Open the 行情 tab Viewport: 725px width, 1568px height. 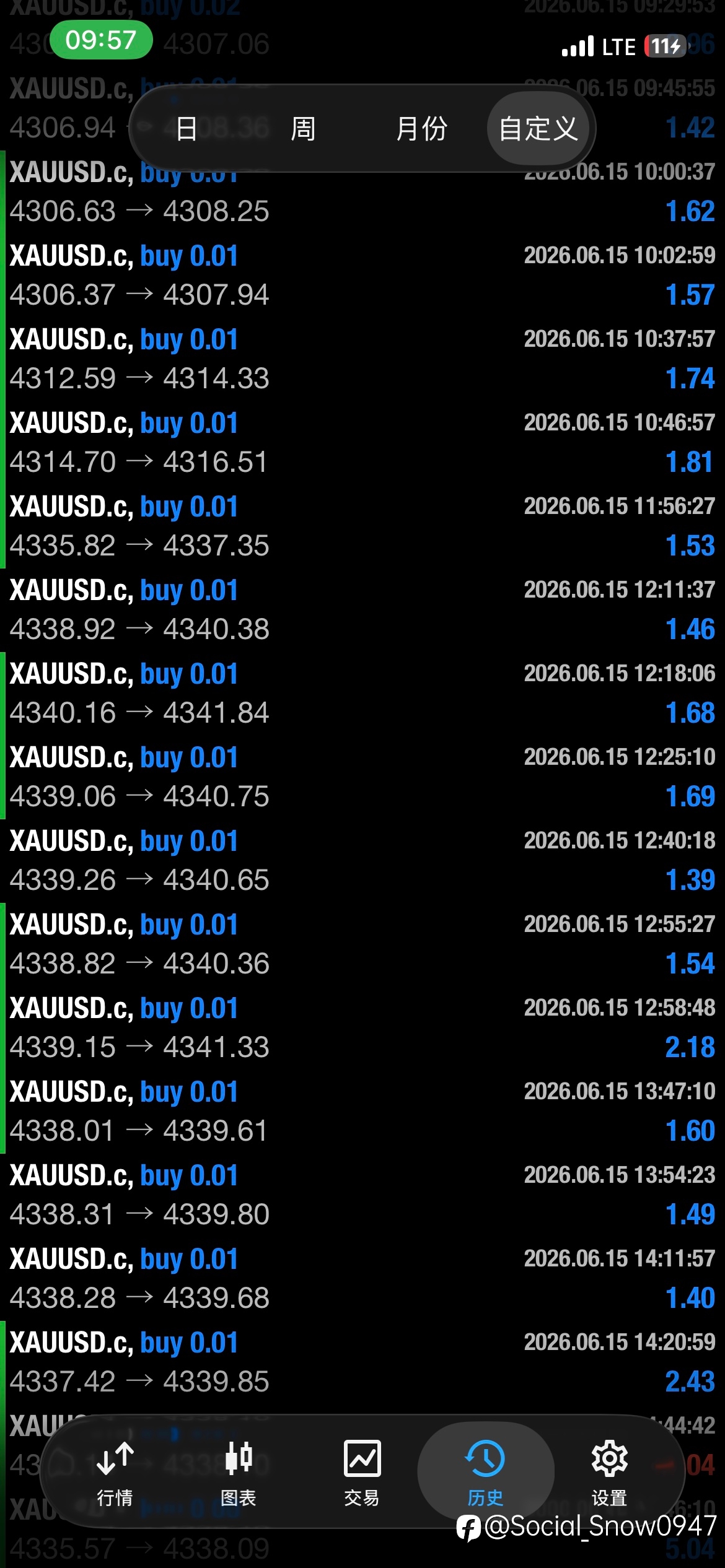tap(115, 1474)
